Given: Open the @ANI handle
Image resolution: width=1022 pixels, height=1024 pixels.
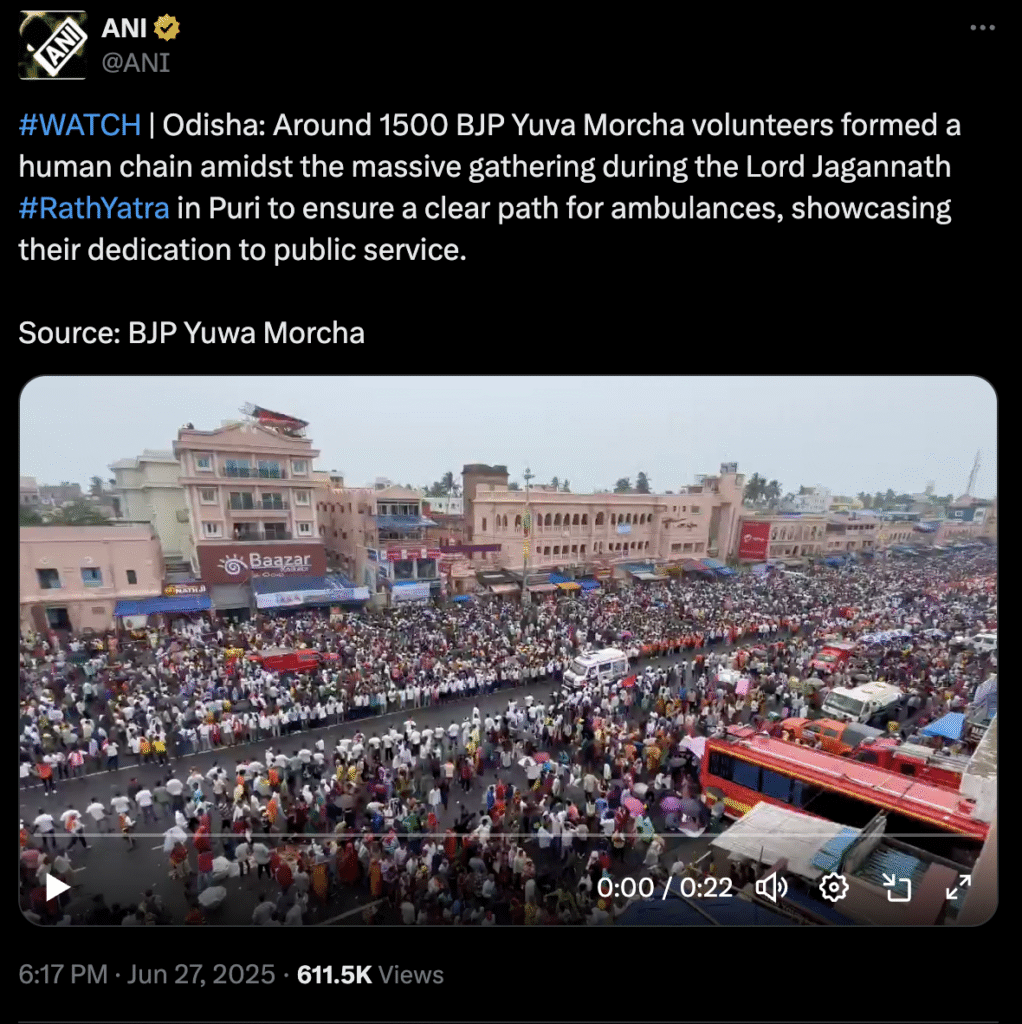Looking at the screenshot, I should point(136,62).
